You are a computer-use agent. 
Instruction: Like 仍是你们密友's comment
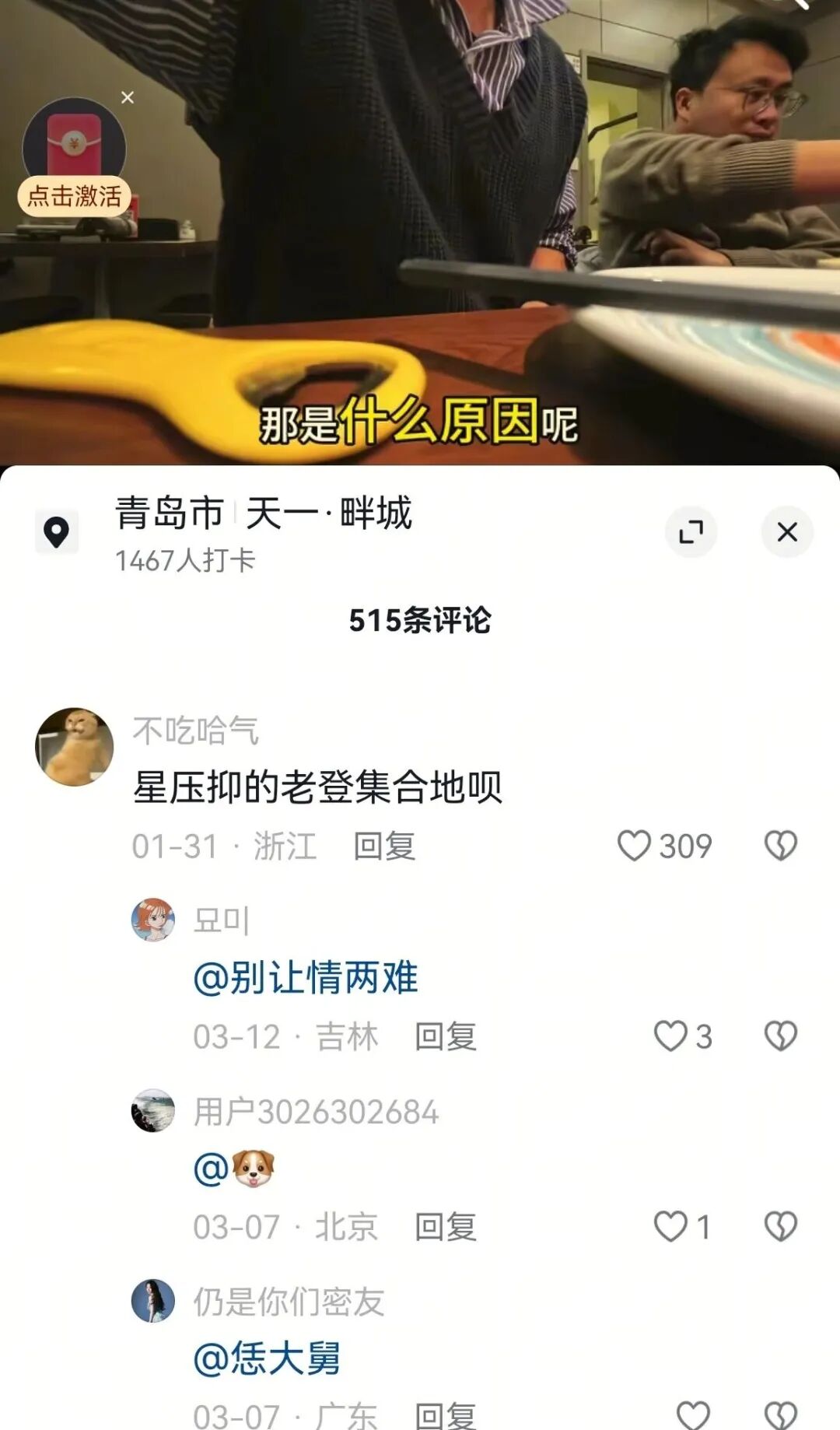pos(692,1415)
